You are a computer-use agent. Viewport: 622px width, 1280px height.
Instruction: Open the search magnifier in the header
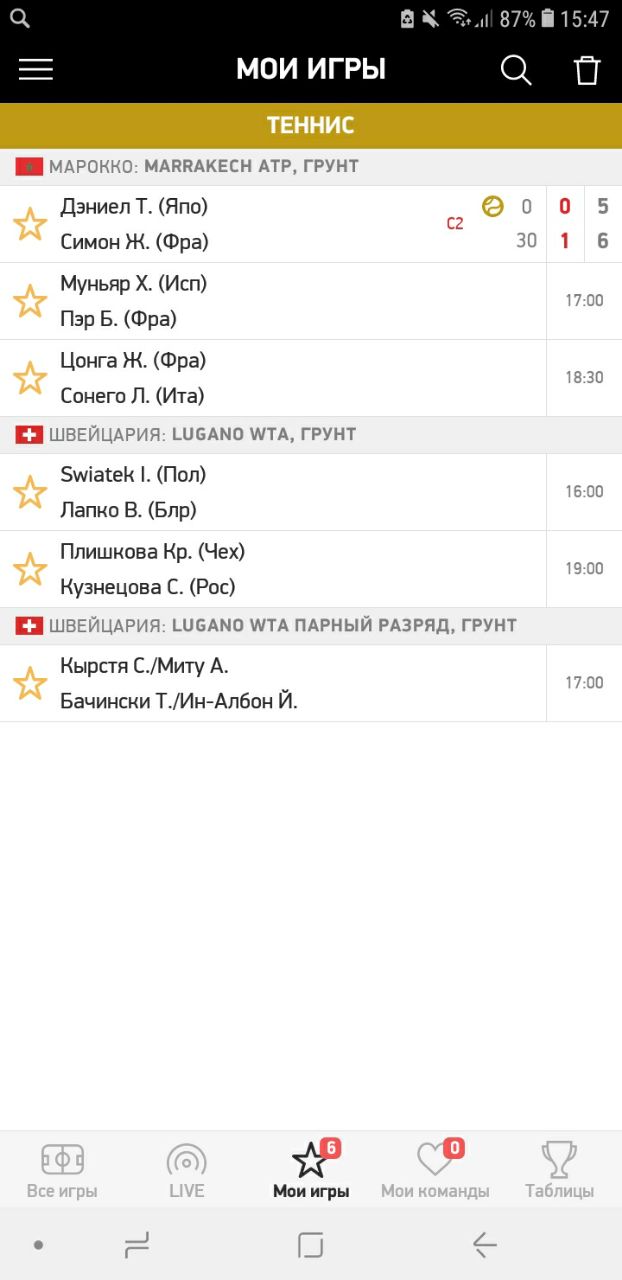pyautogui.click(x=516, y=69)
